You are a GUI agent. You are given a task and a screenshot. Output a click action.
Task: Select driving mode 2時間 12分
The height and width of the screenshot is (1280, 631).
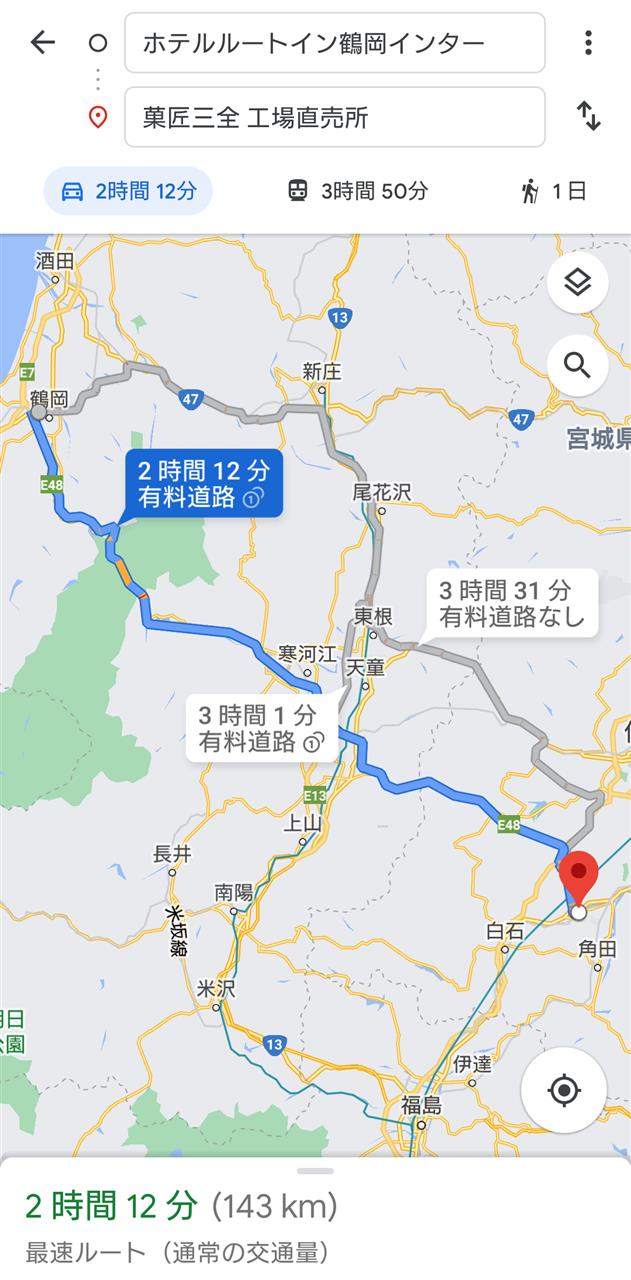point(128,191)
